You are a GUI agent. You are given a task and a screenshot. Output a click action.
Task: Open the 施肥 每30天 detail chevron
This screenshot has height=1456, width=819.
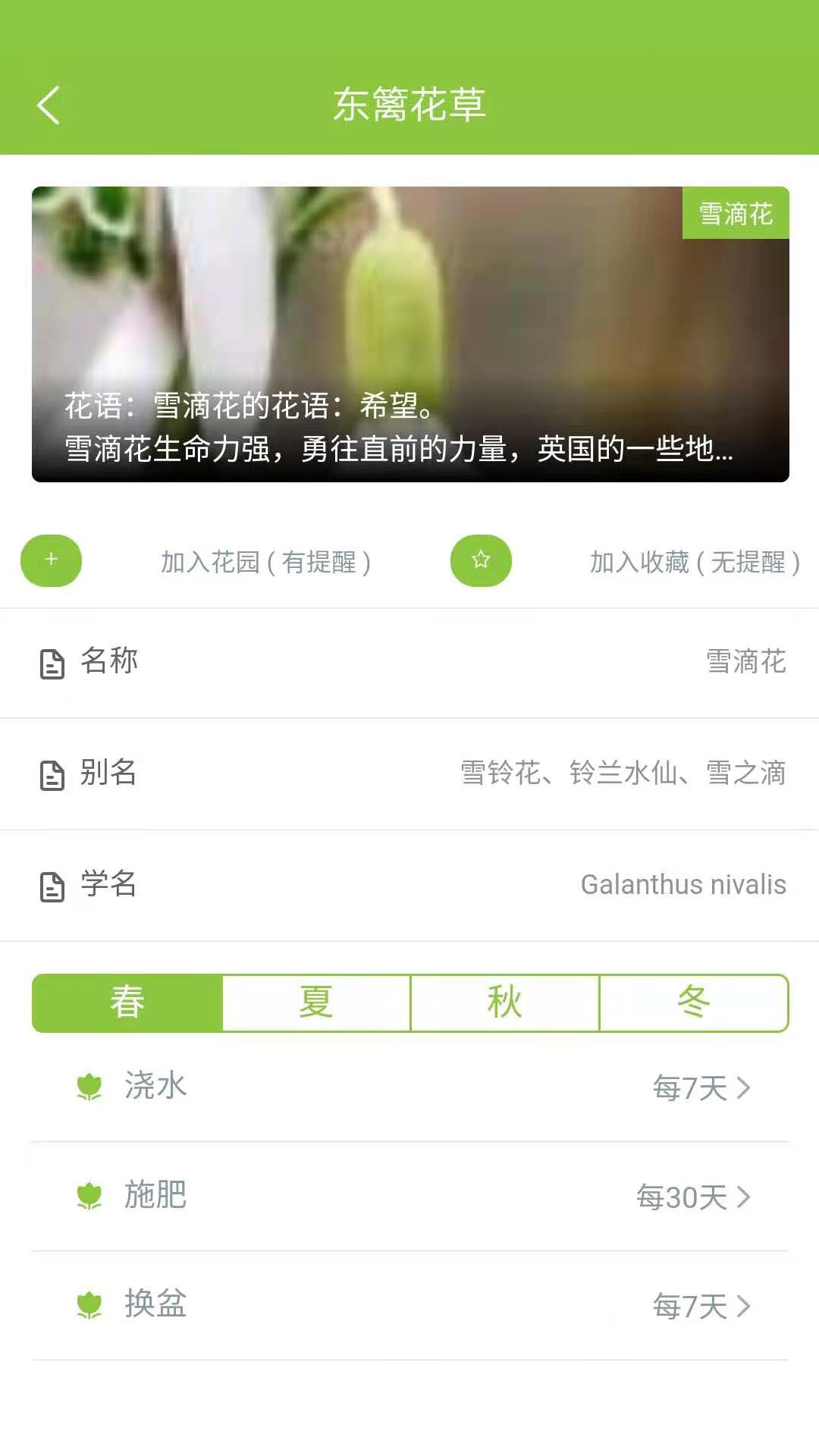(x=744, y=1196)
